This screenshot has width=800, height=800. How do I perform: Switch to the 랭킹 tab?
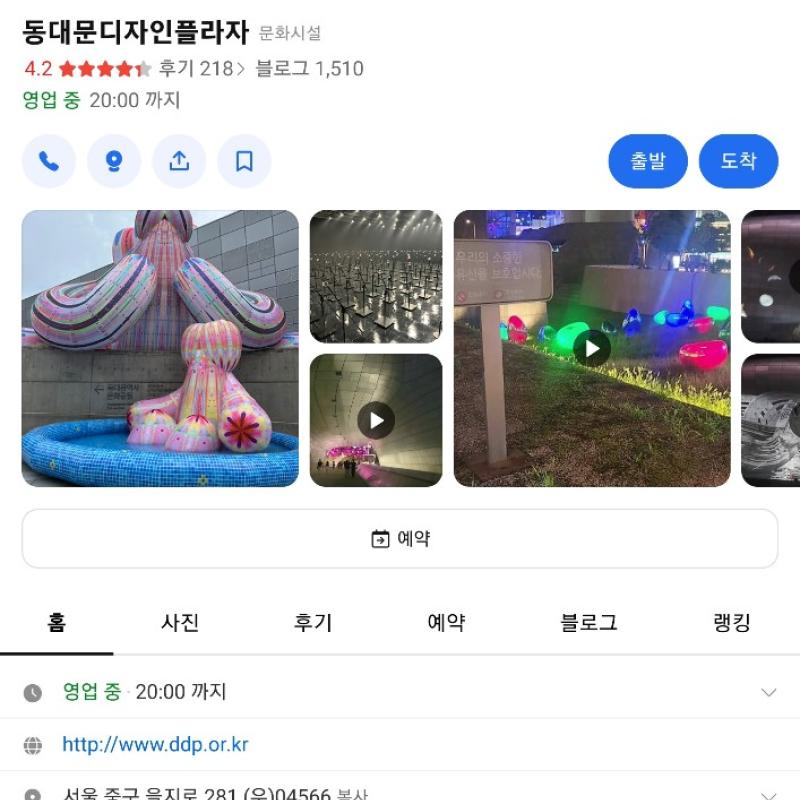732,623
